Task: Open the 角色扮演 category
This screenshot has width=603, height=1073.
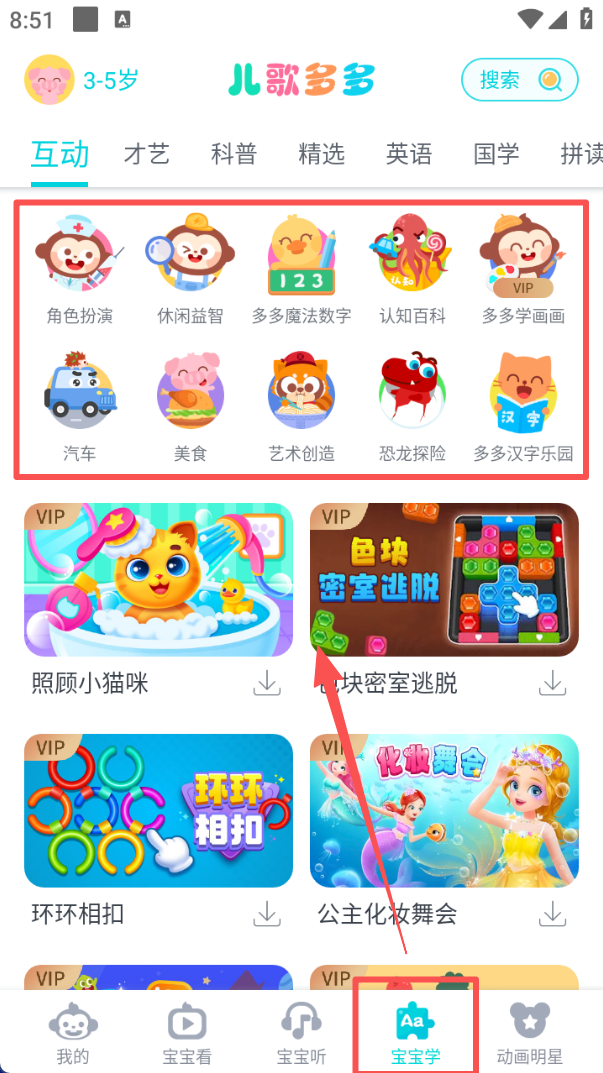Action: coord(80,266)
